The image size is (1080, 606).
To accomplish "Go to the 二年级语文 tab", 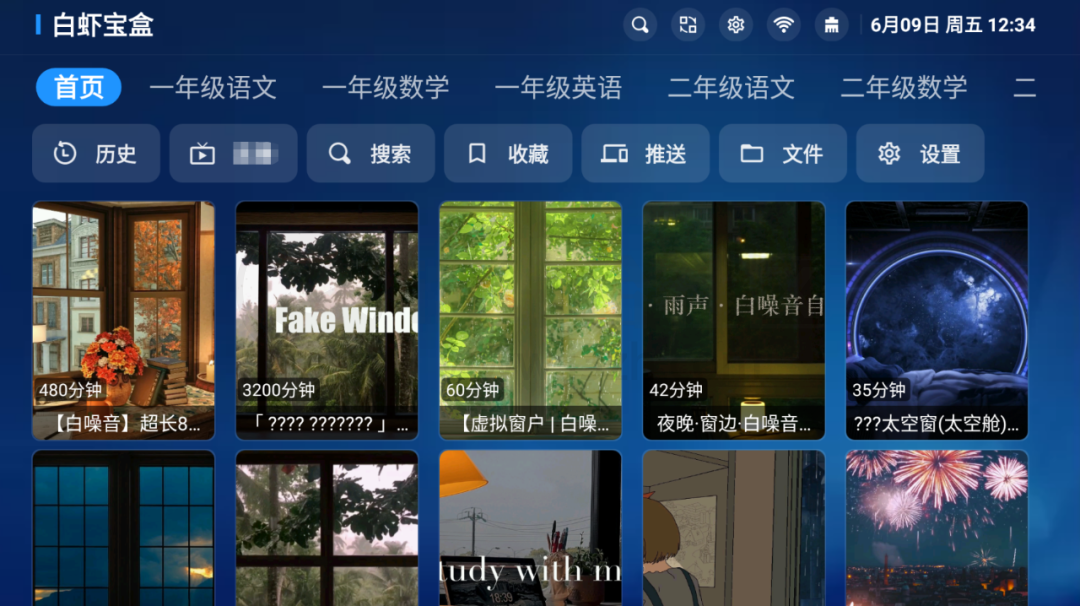I will tap(731, 88).
